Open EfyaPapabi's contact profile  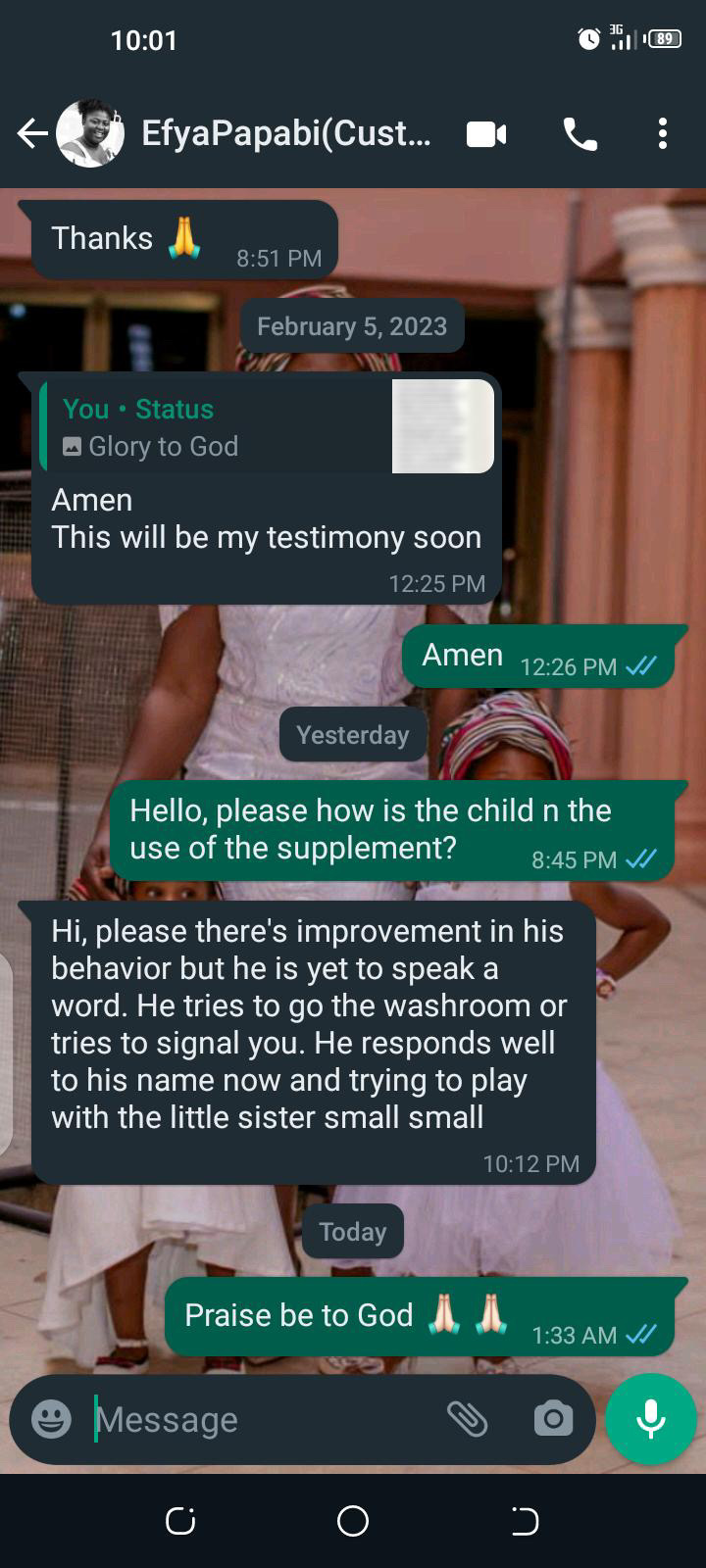pyautogui.click(x=284, y=133)
